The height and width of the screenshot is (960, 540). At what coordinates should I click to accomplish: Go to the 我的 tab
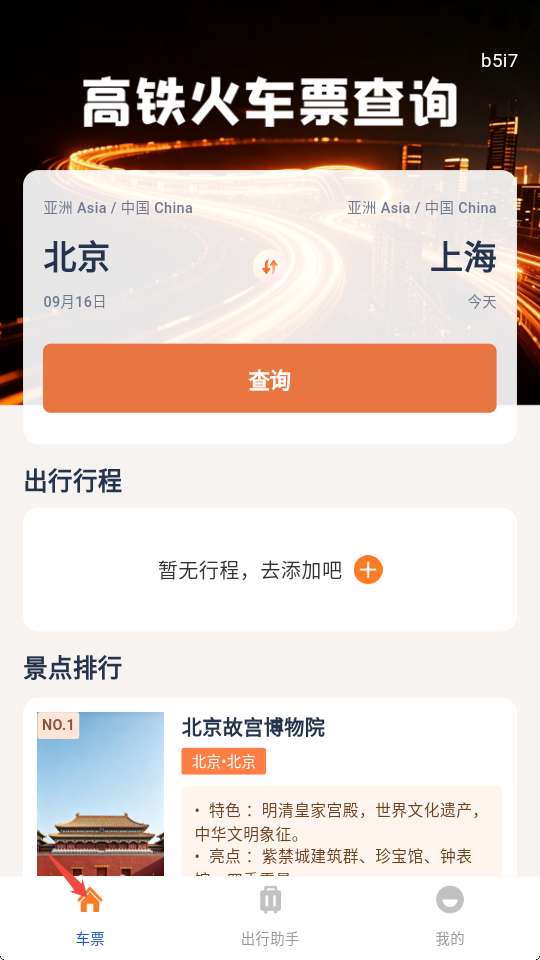[449, 917]
